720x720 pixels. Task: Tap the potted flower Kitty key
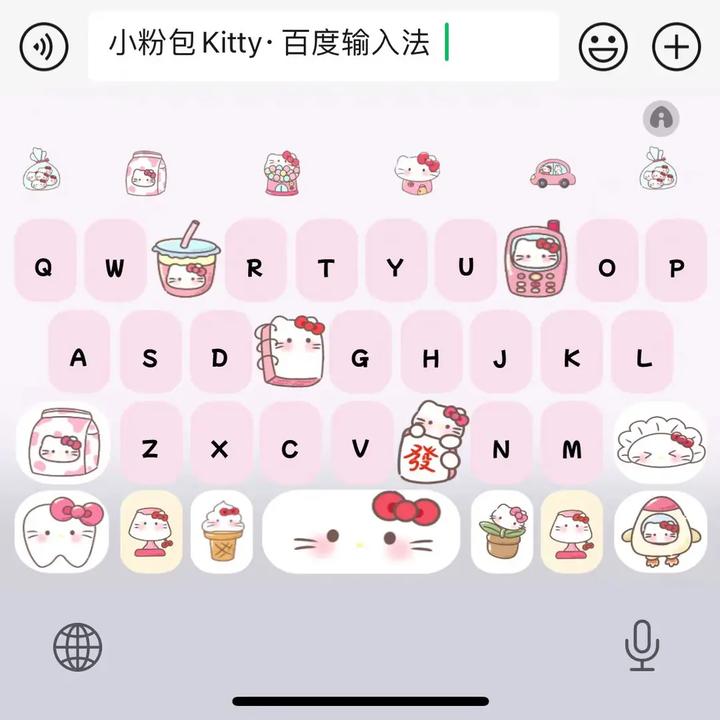502,531
